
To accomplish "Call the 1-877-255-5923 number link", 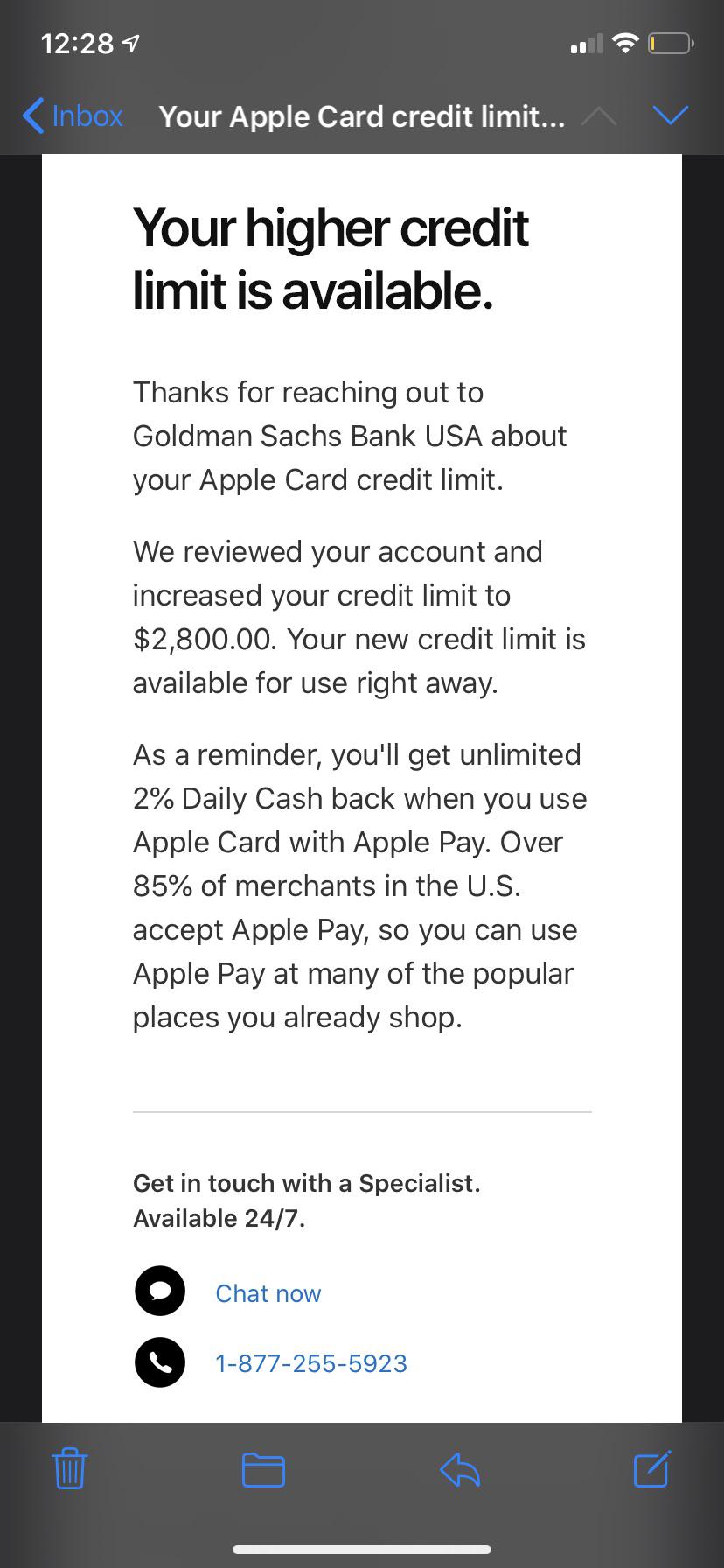I will (310, 1363).
